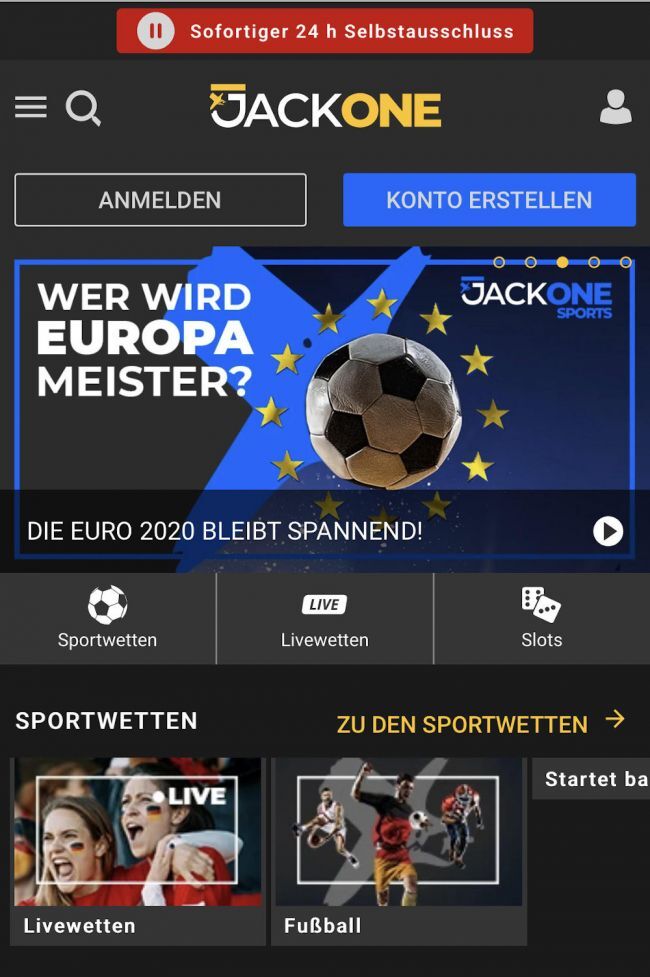Open the Livewetten card
650x977 pixels.
click(x=138, y=850)
